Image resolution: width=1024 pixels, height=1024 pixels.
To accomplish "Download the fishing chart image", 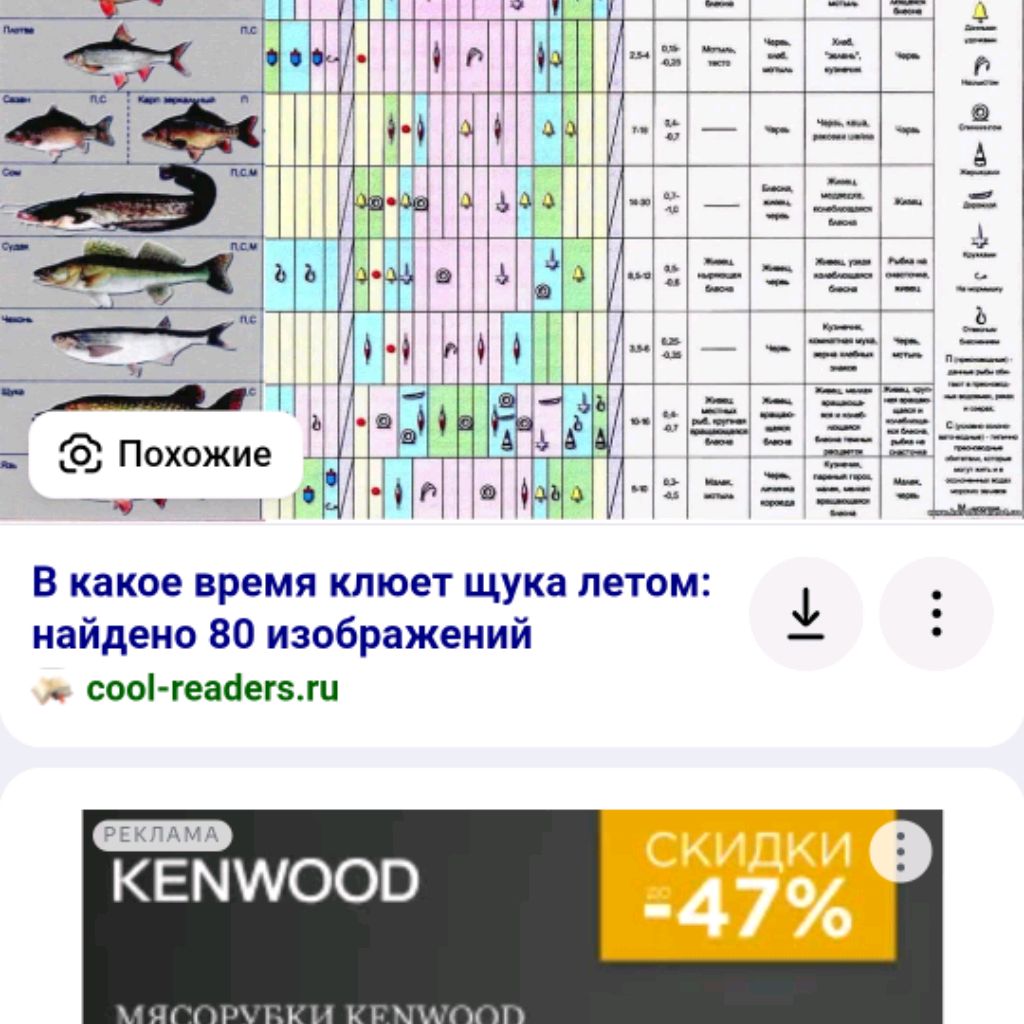I will (x=805, y=613).
